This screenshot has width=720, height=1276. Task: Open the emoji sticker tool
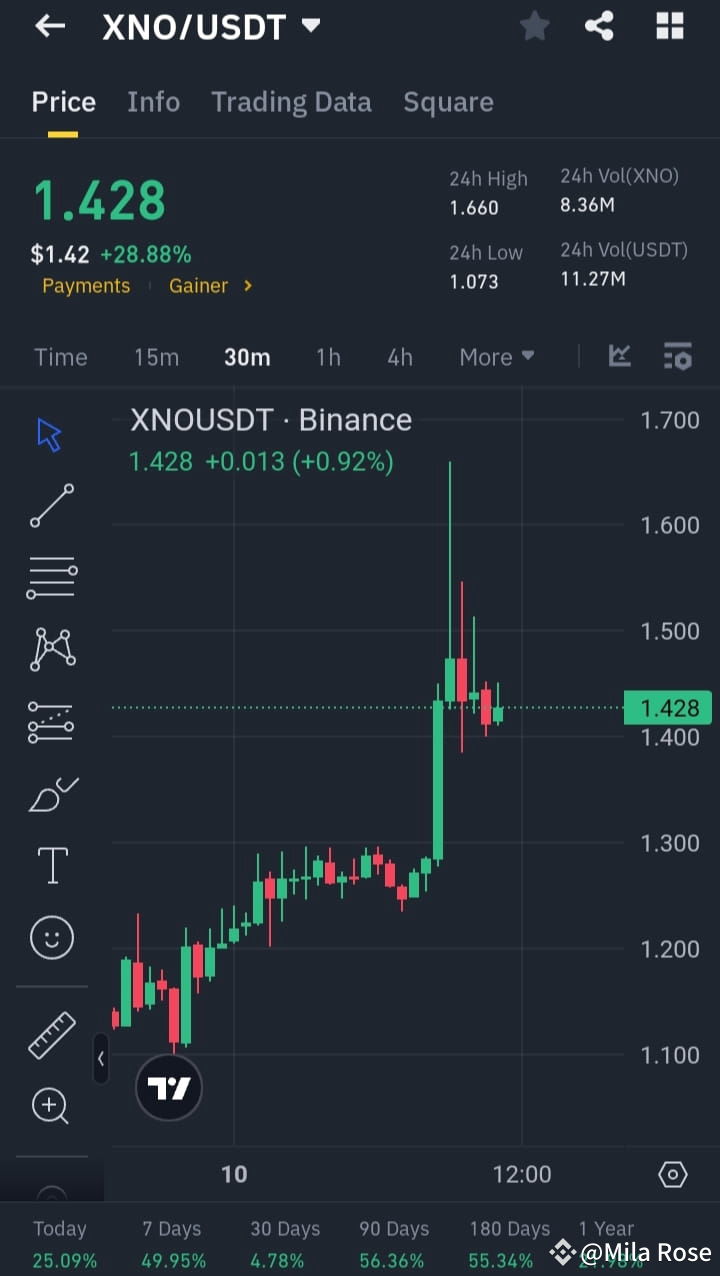(51, 937)
